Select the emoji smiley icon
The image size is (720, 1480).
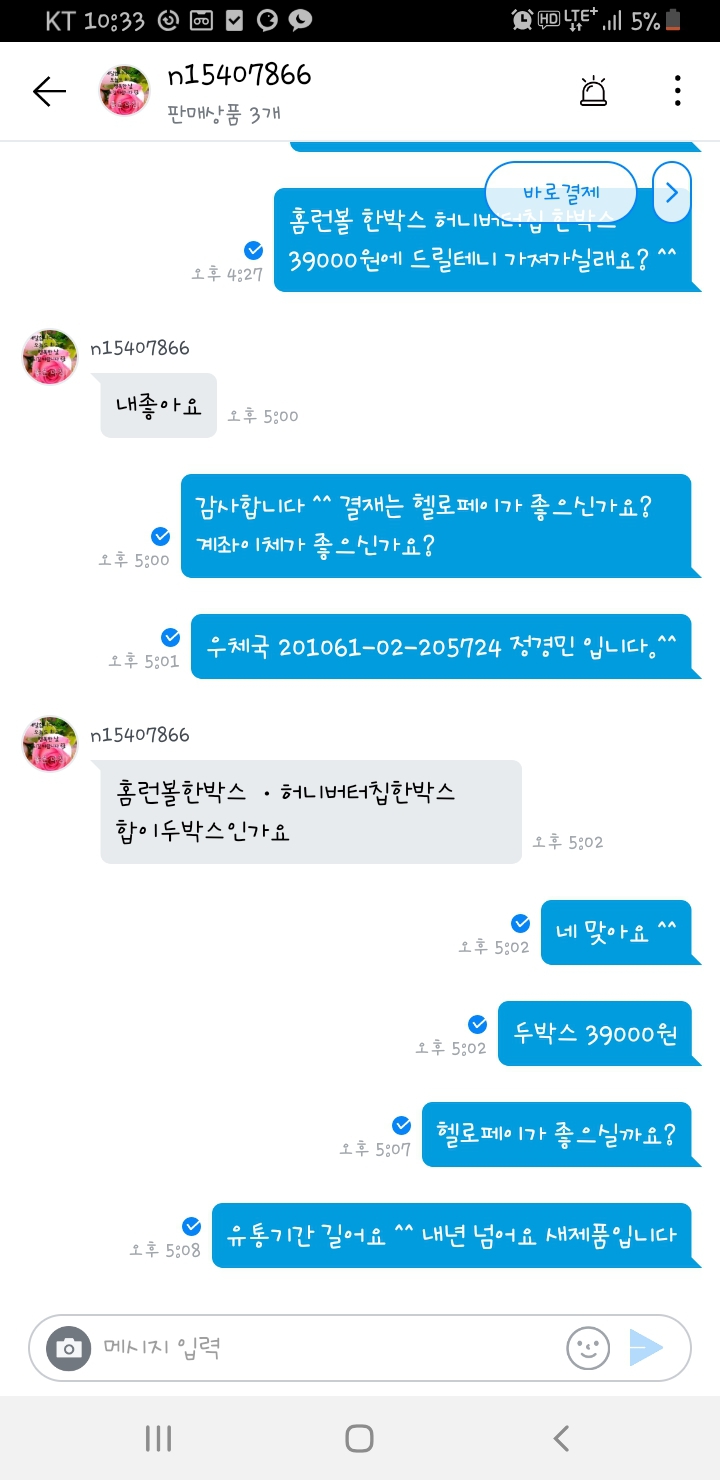pyautogui.click(x=588, y=1347)
